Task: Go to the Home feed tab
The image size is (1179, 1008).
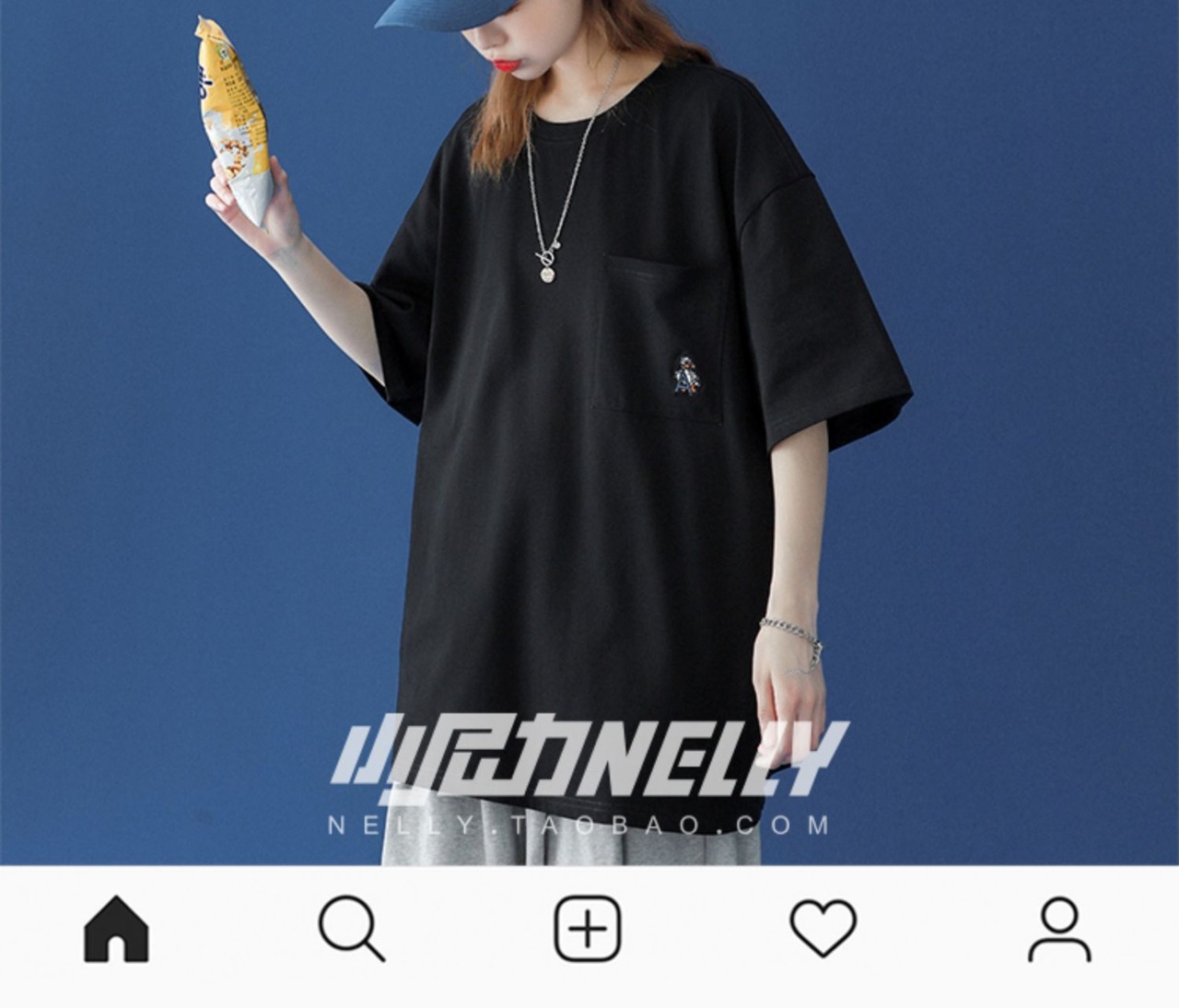Action: tap(116, 929)
